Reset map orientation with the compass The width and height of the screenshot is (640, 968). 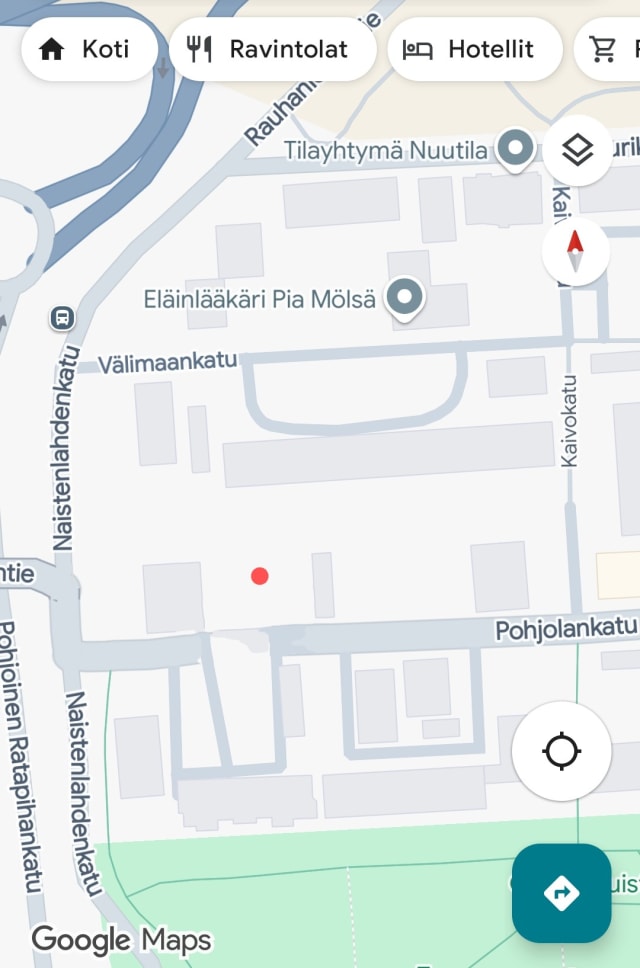coord(575,251)
